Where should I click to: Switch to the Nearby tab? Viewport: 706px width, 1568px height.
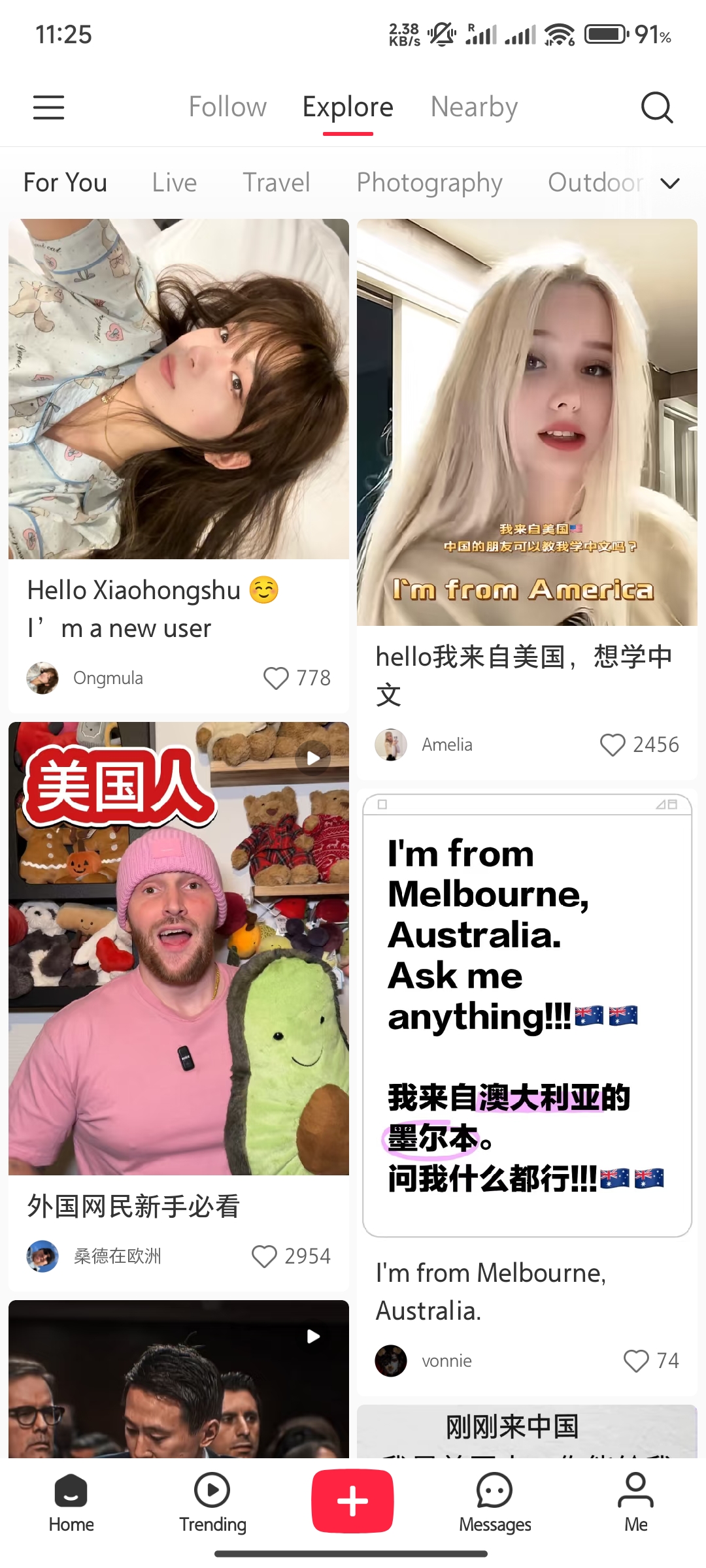pos(474,107)
